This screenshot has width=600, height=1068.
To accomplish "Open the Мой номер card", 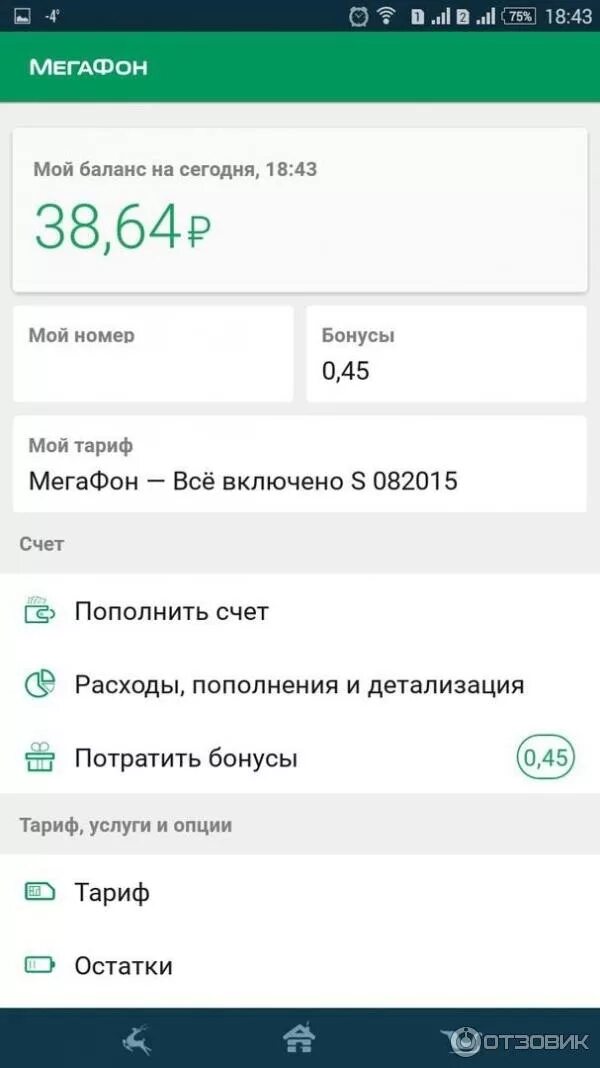I will pyautogui.click(x=153, y=354).
